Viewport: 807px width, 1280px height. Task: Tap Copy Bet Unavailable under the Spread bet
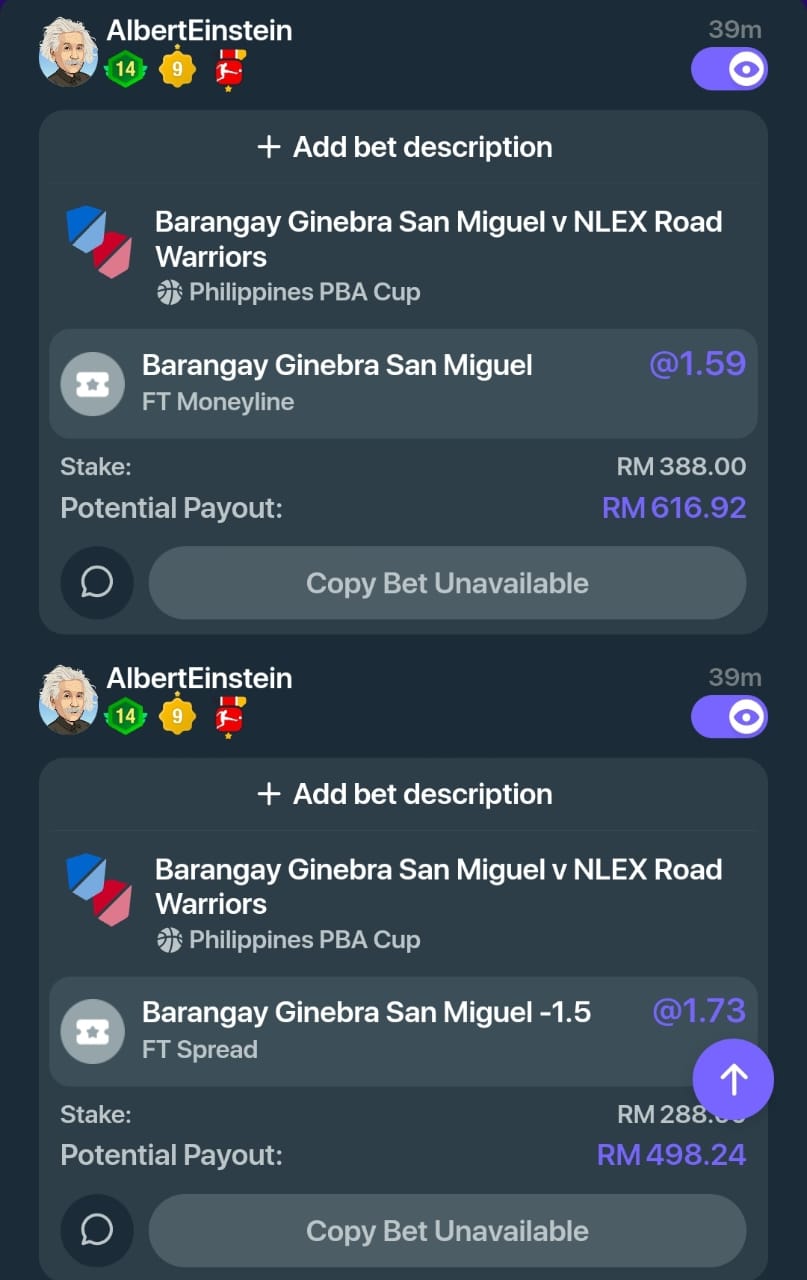click(x=447, y=1230)
